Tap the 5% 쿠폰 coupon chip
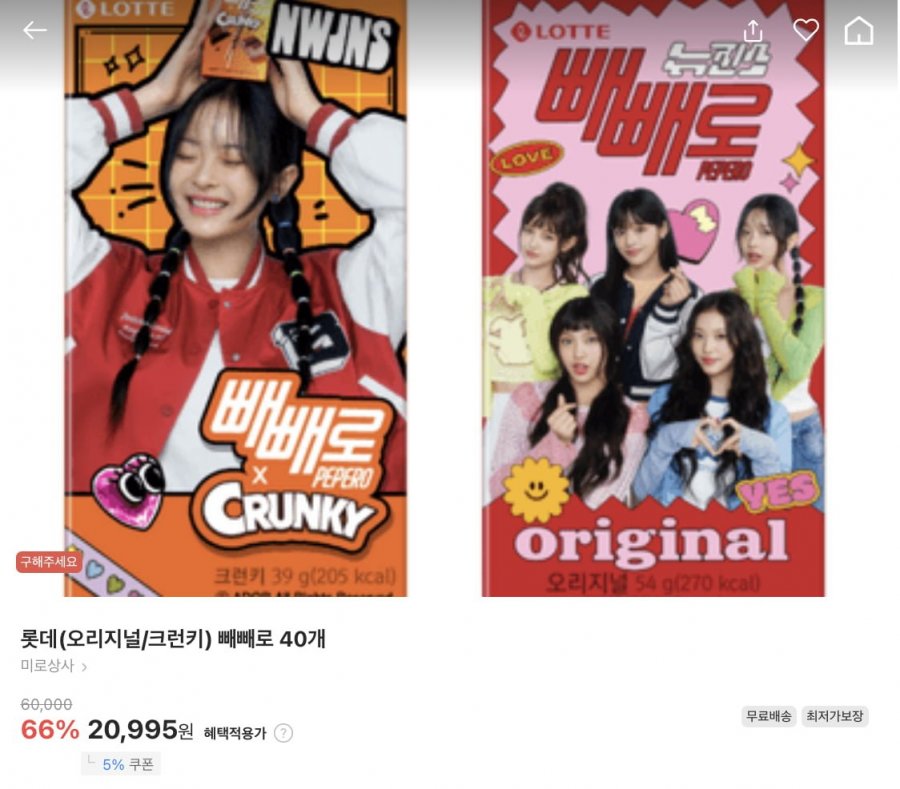 122,764
